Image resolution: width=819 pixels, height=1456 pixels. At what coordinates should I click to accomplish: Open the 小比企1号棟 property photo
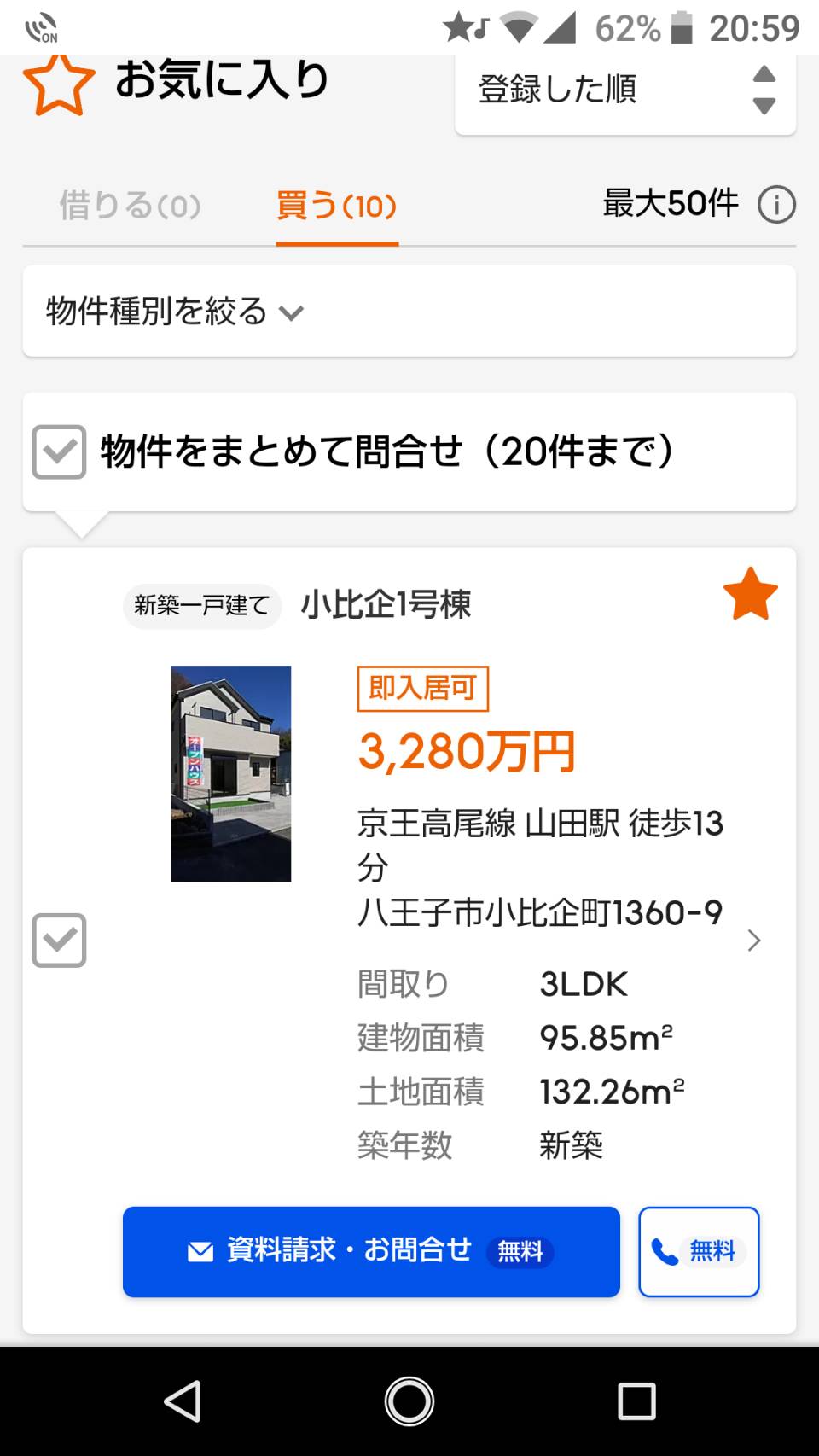(230, 773)
